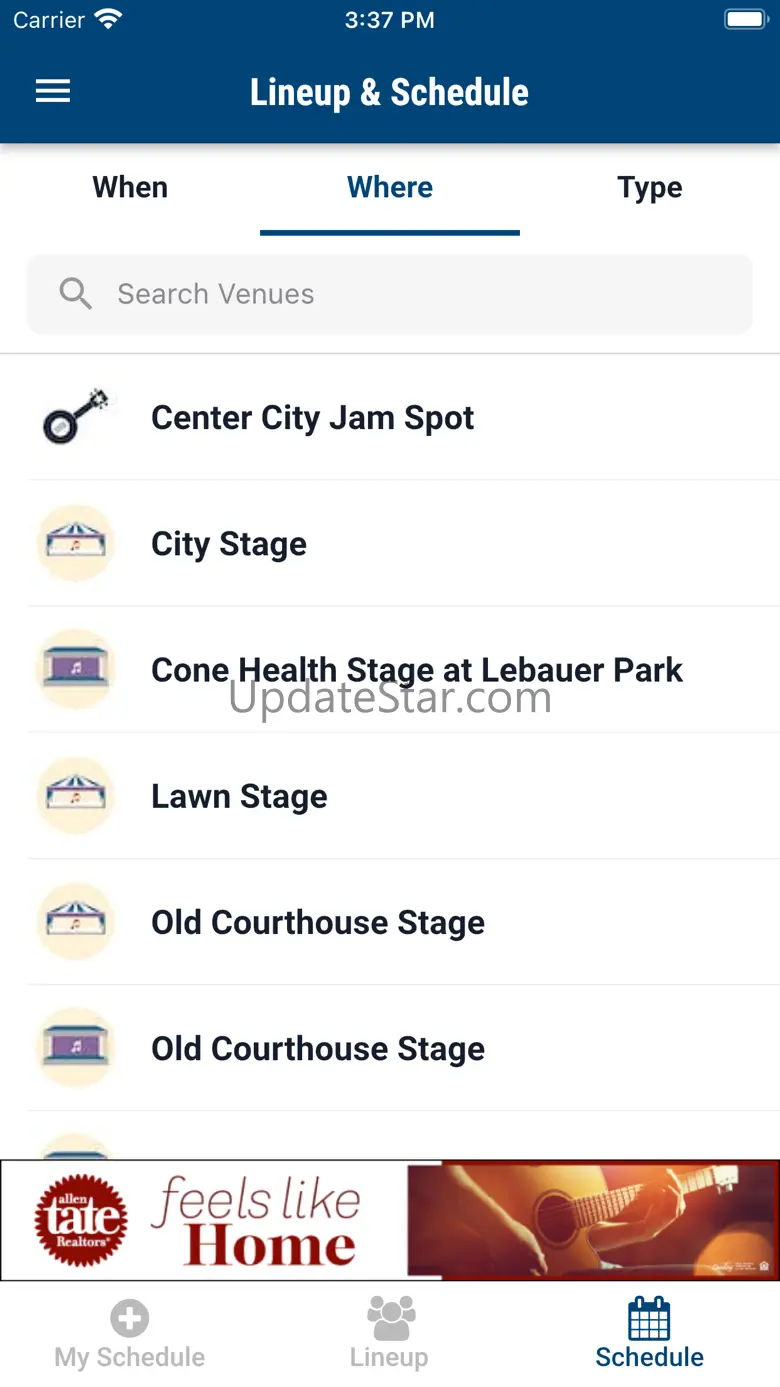
Task: Go to the My Schedule tab
Action: point(130,1335)
